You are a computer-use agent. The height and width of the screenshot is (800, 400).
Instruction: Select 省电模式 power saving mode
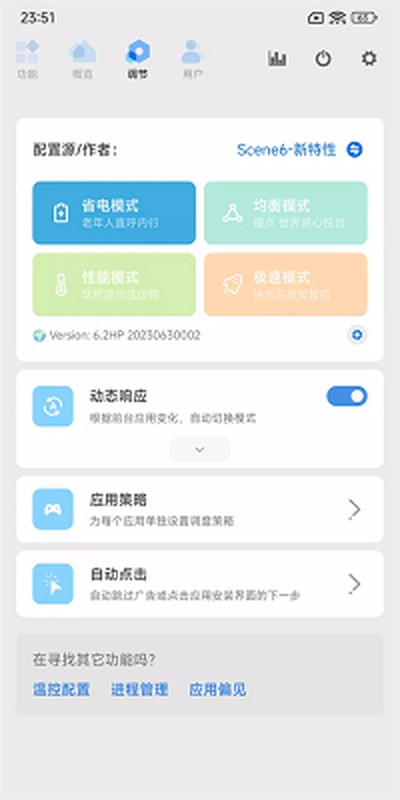[114, 213]
